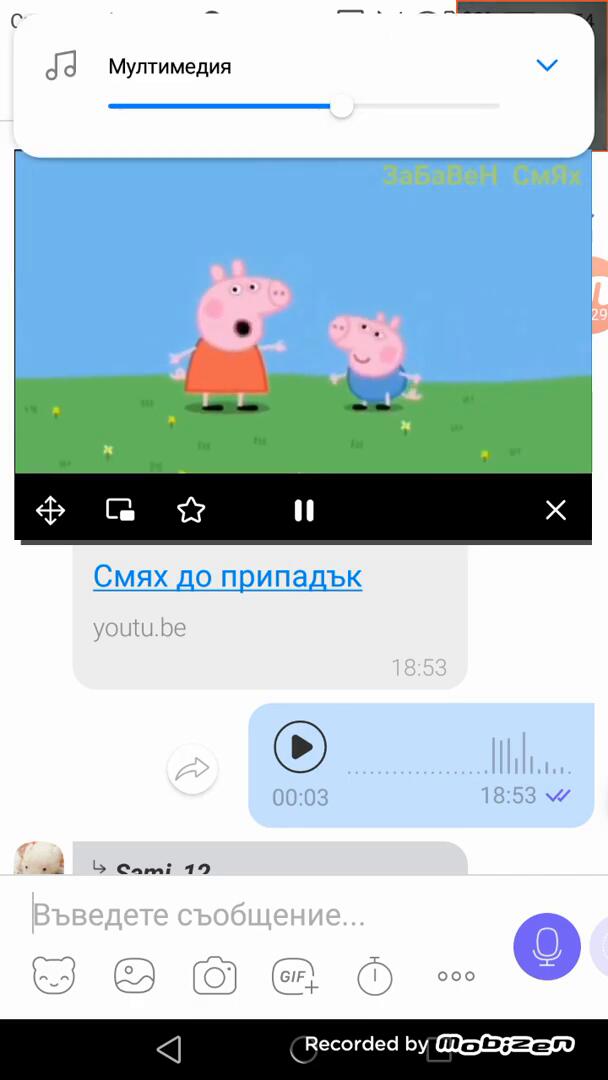Close the video player
Image resolution: width=608 pixels, height=1080 pixels.
(556, 511)
